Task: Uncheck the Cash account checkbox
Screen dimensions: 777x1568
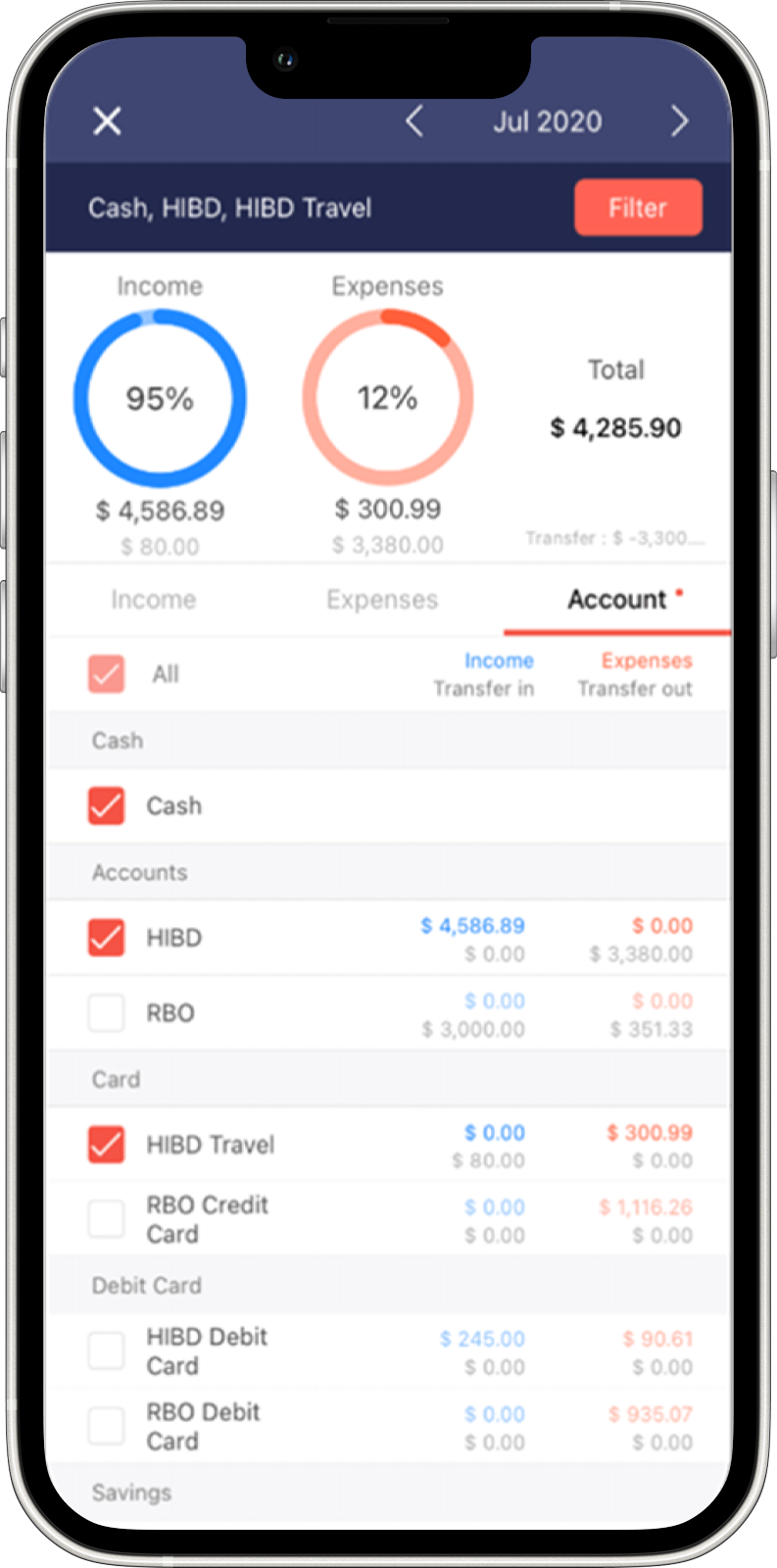Action: click(106, 806)
